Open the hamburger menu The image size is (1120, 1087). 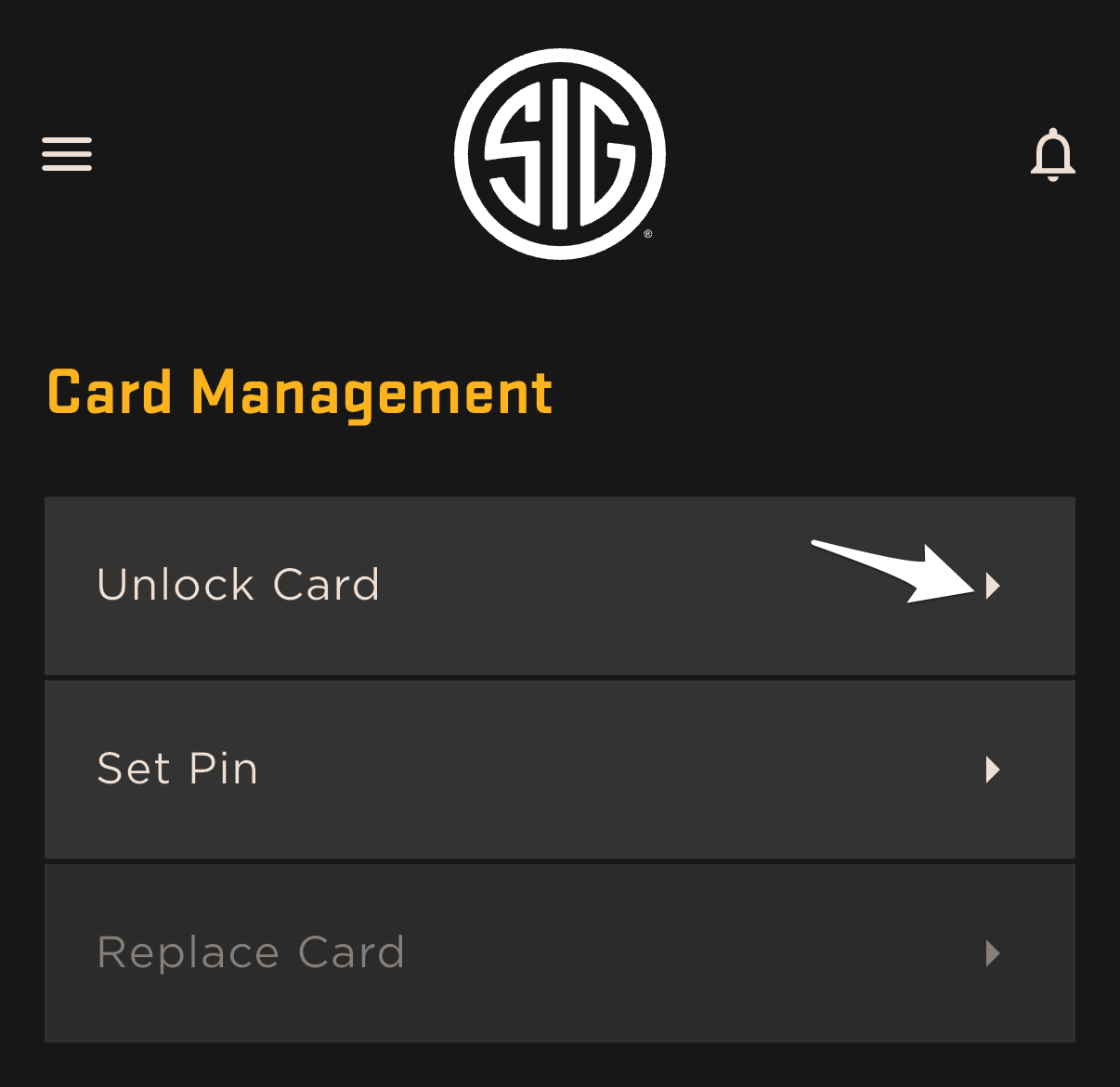[67, 154]
